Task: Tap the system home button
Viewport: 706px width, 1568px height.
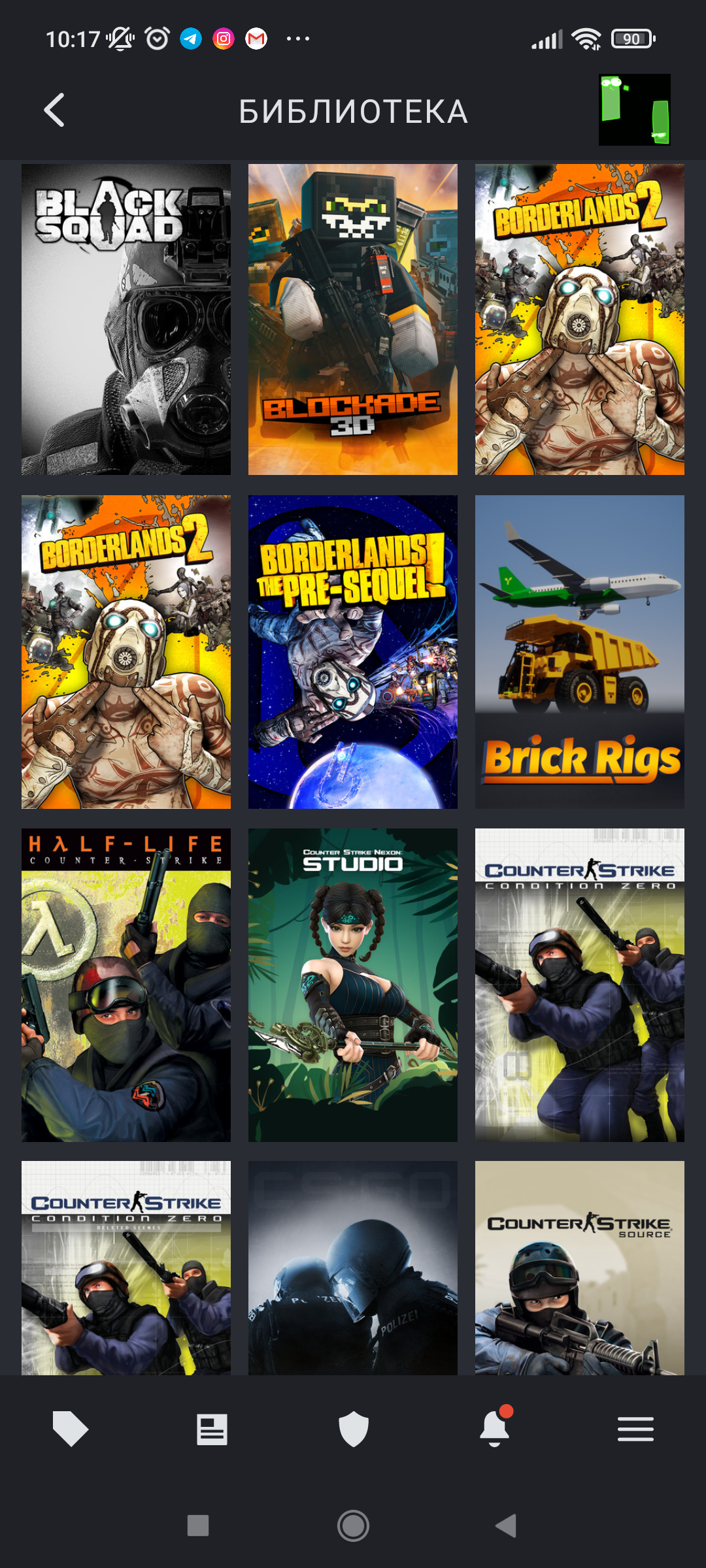Action: tap(353, 1526)
